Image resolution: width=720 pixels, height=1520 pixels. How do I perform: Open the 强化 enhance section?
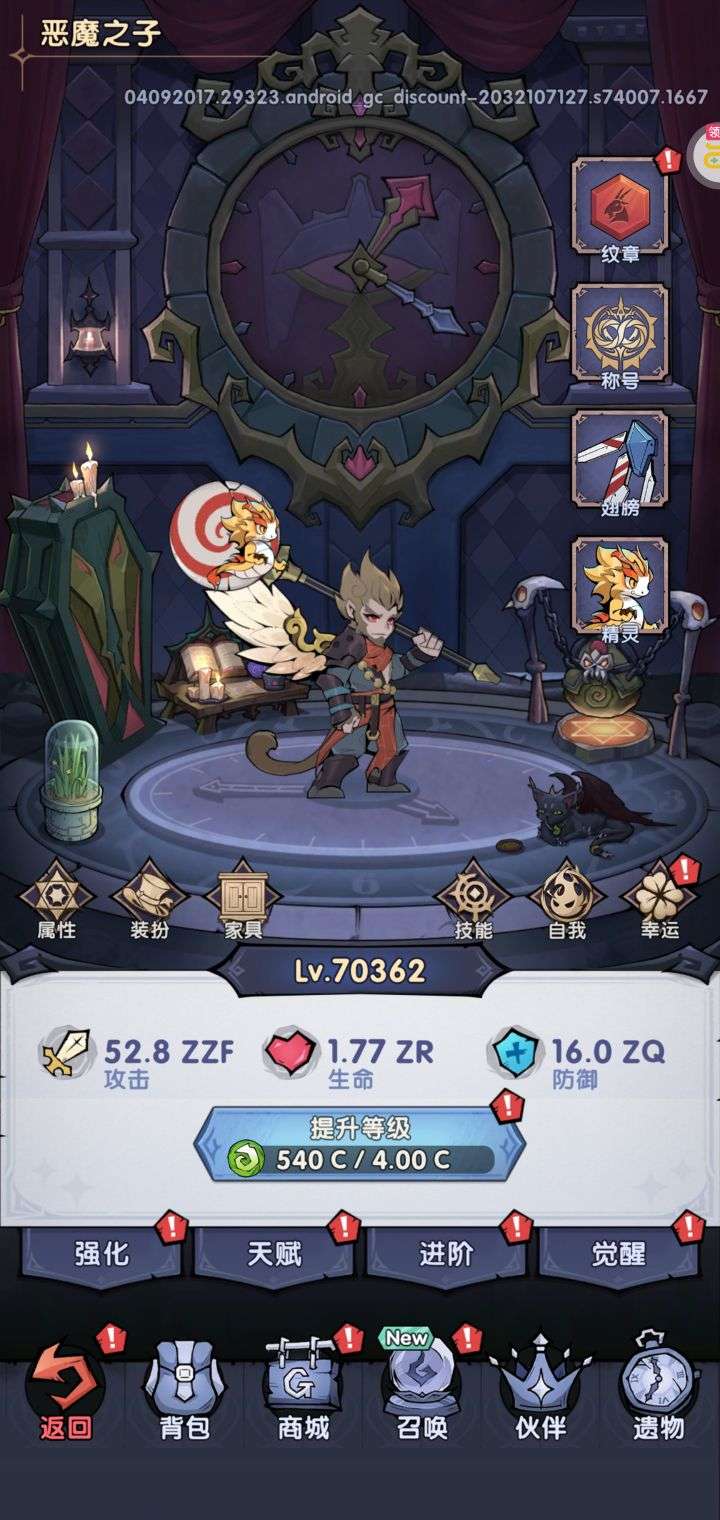[102, 1253]
